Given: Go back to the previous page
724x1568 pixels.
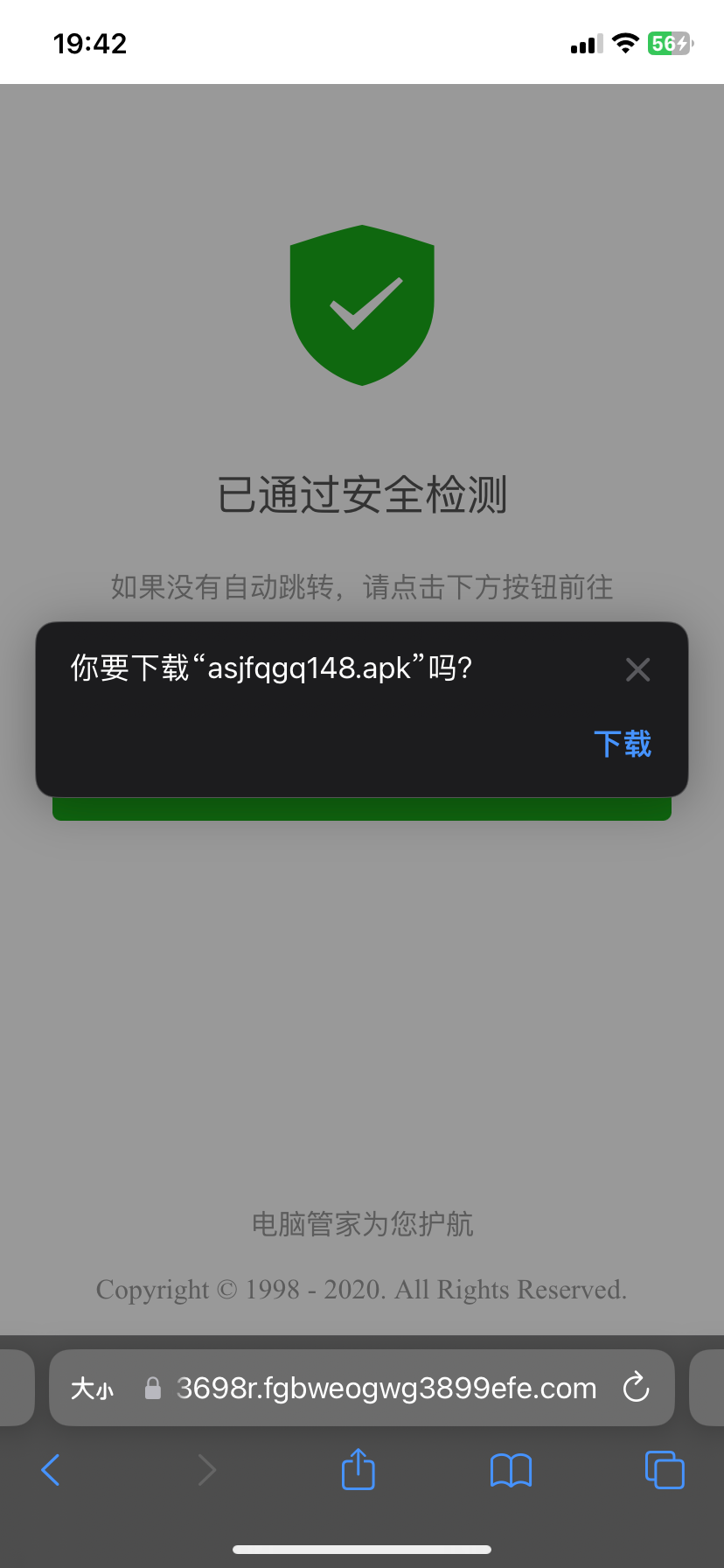Looking at the screenshot, I should click(x=52, y=1470).
